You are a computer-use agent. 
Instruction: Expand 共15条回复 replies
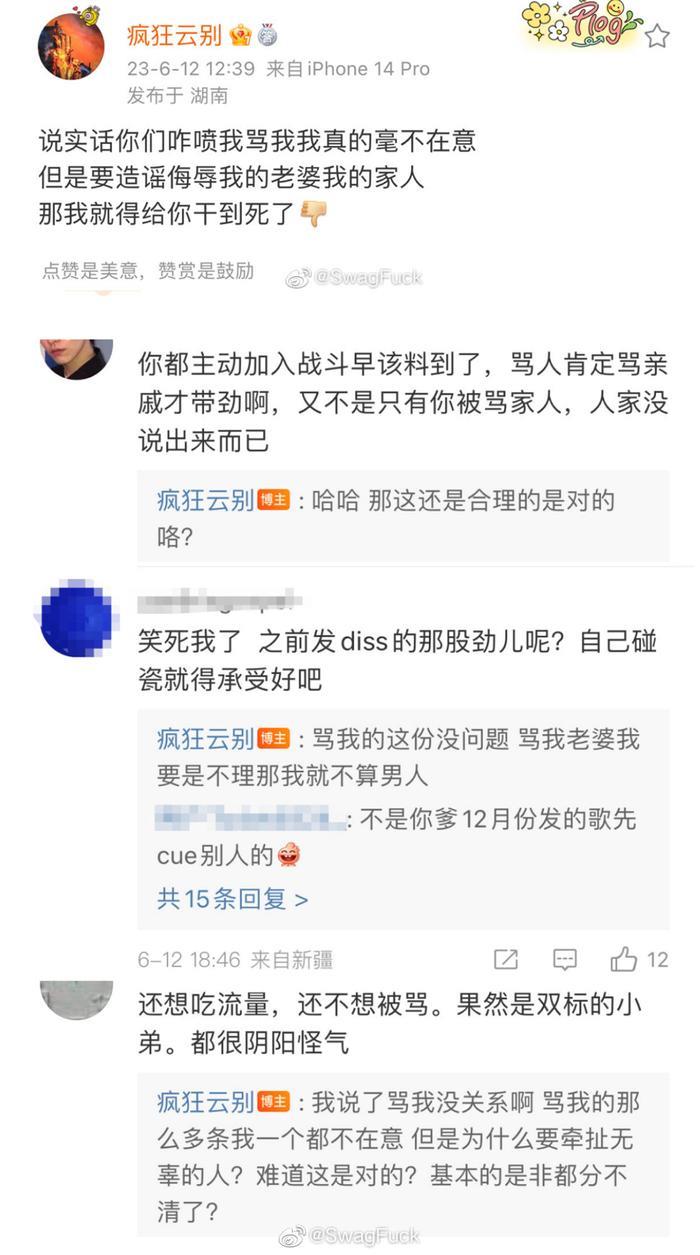coord(232,898)
